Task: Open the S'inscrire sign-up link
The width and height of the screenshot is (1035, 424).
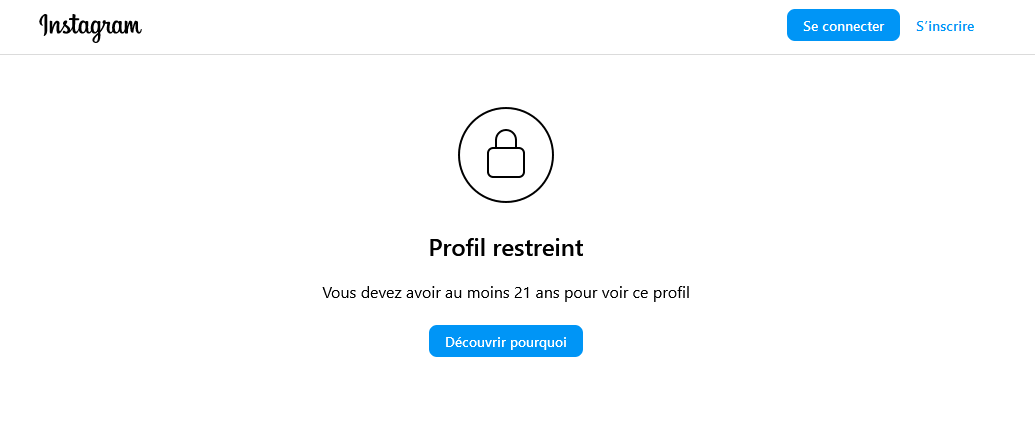Action: [944, 26]
